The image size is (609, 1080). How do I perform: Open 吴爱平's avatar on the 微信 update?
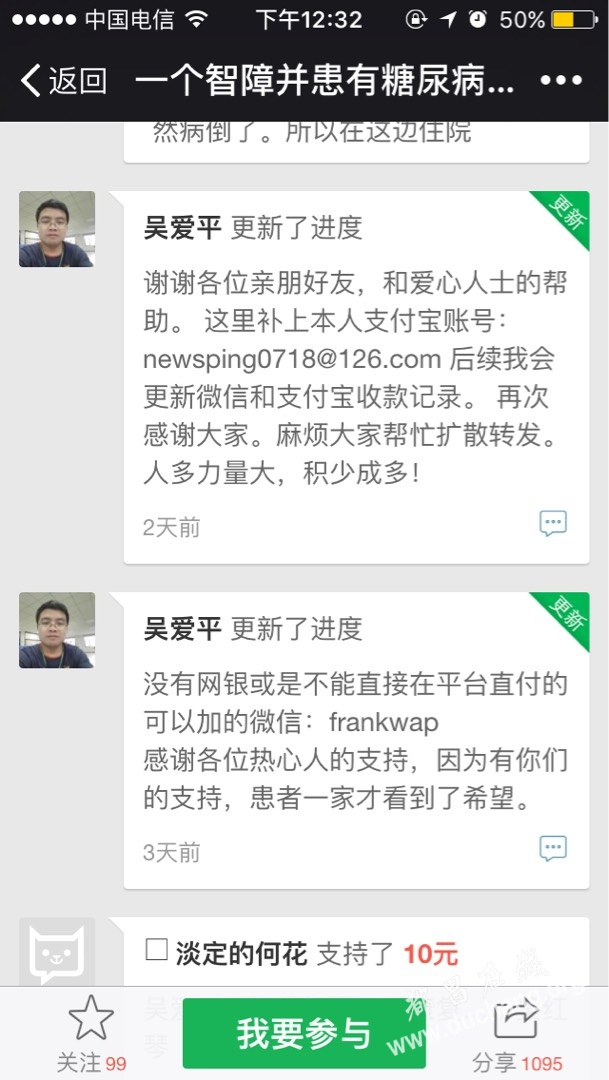pyautogui.click(x=57, y=630)
